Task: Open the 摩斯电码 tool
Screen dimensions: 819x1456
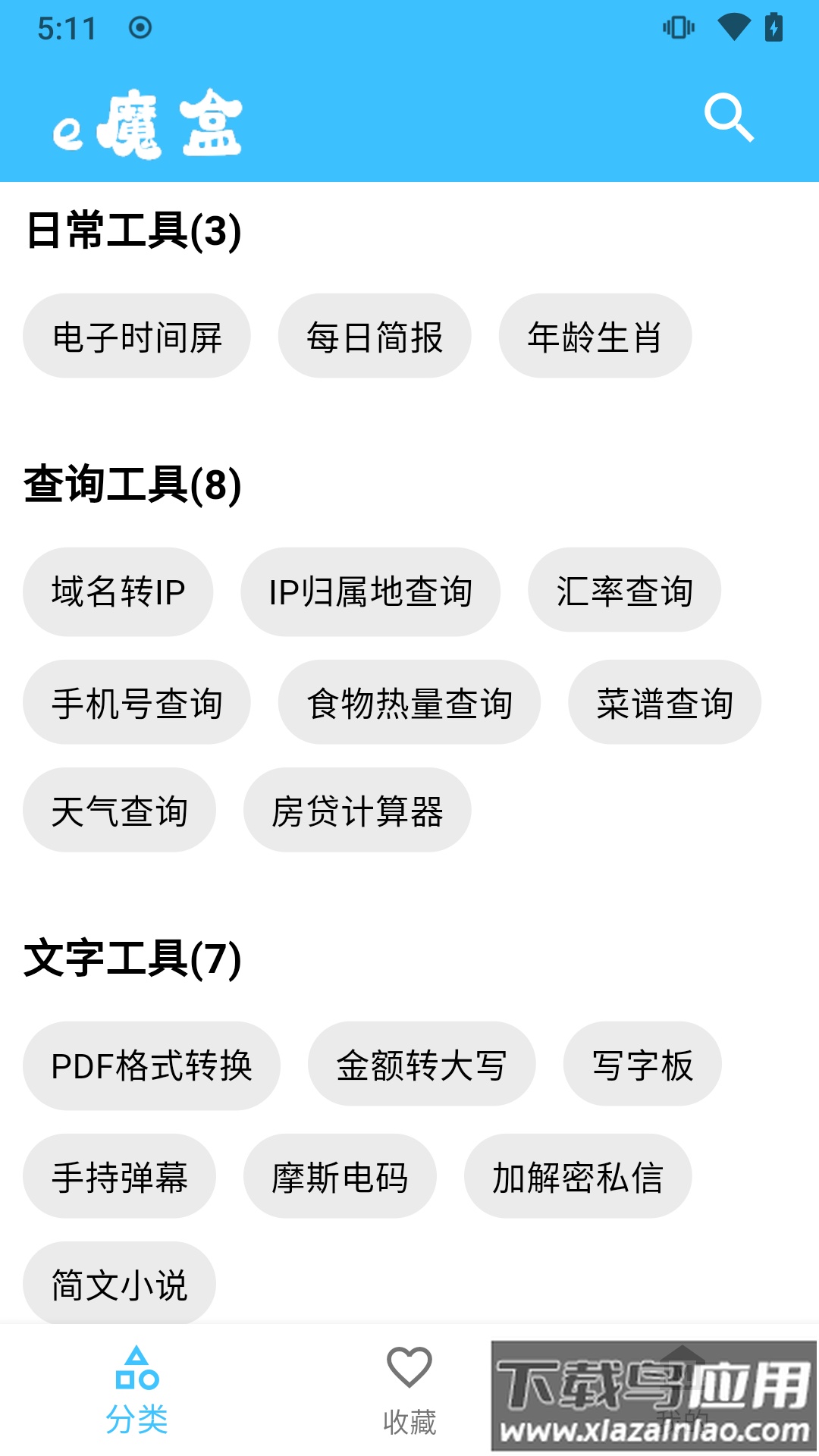Action: click(340, 1176)
